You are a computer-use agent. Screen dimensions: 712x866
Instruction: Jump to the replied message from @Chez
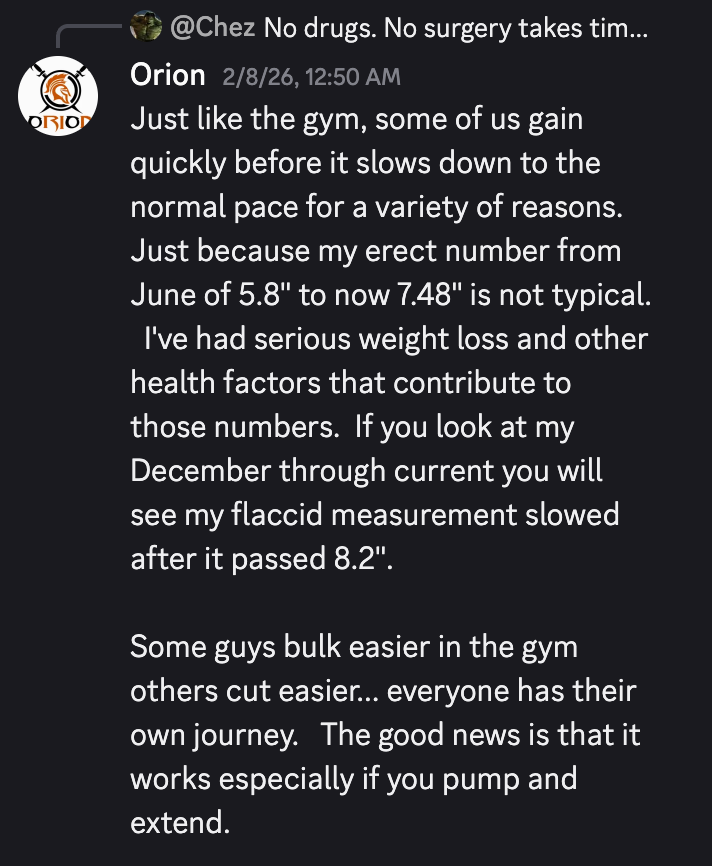click(x=455, y=28)
